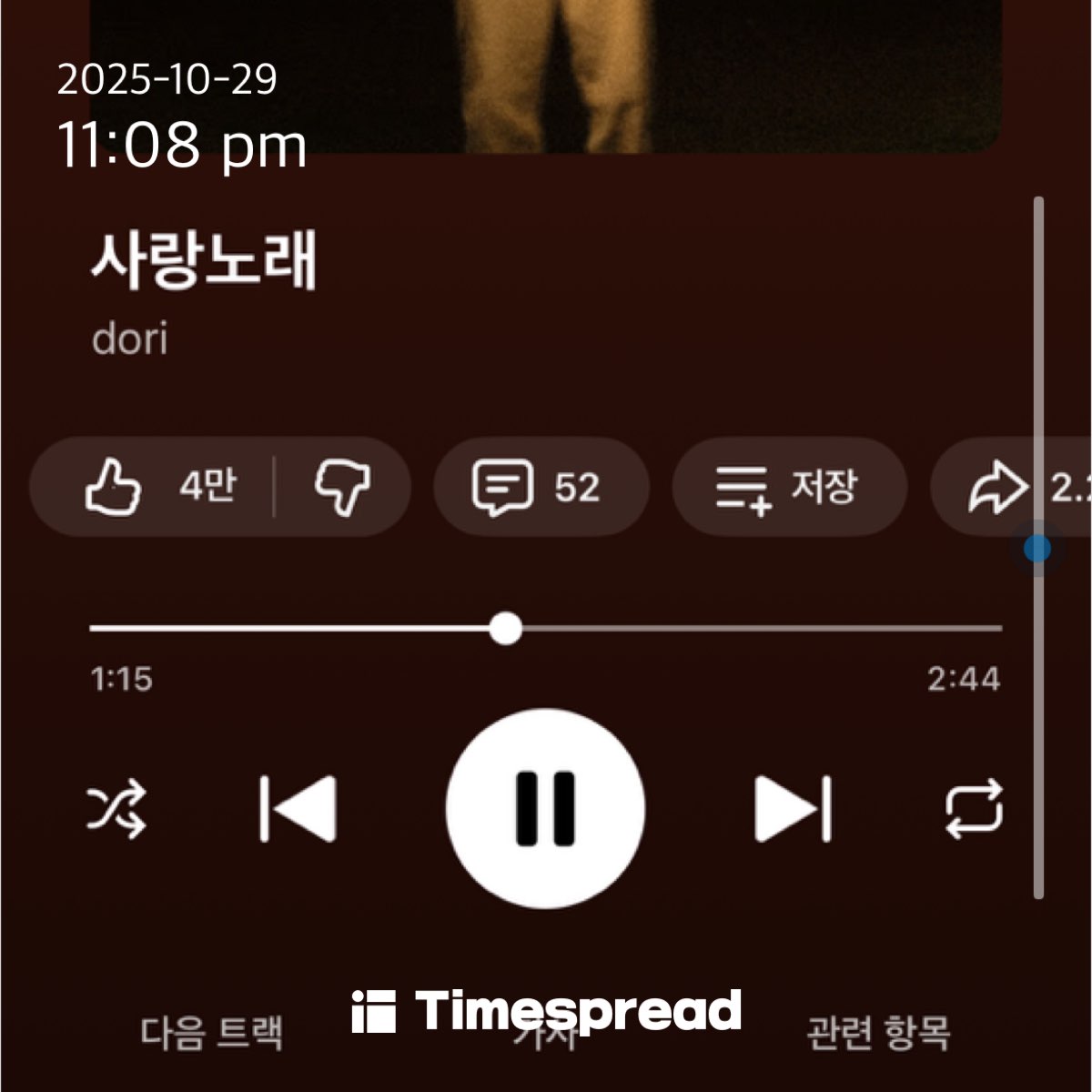
Task: Open the 52 comments
Action: pos(540,487)
